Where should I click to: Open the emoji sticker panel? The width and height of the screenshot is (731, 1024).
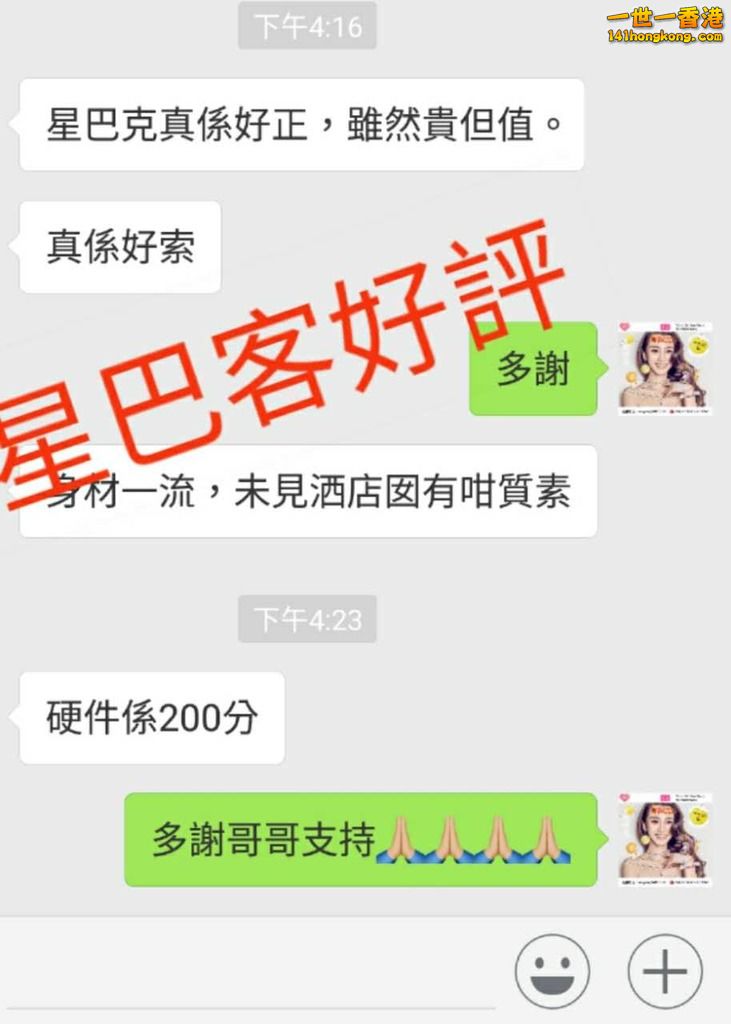pyautogui.click(x=552, y=971)
